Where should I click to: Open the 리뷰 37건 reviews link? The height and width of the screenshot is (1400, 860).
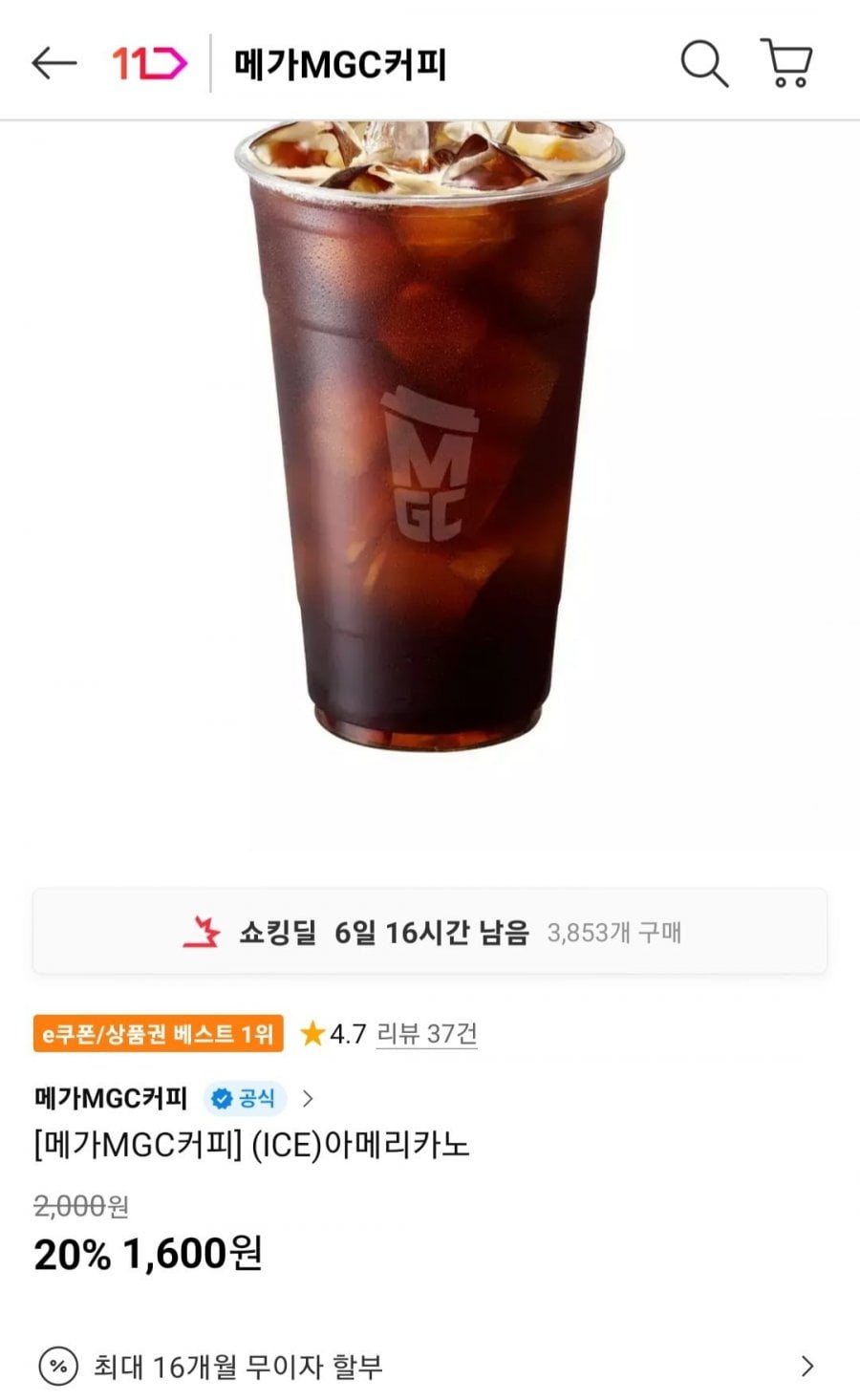(x=426, y=1033)
